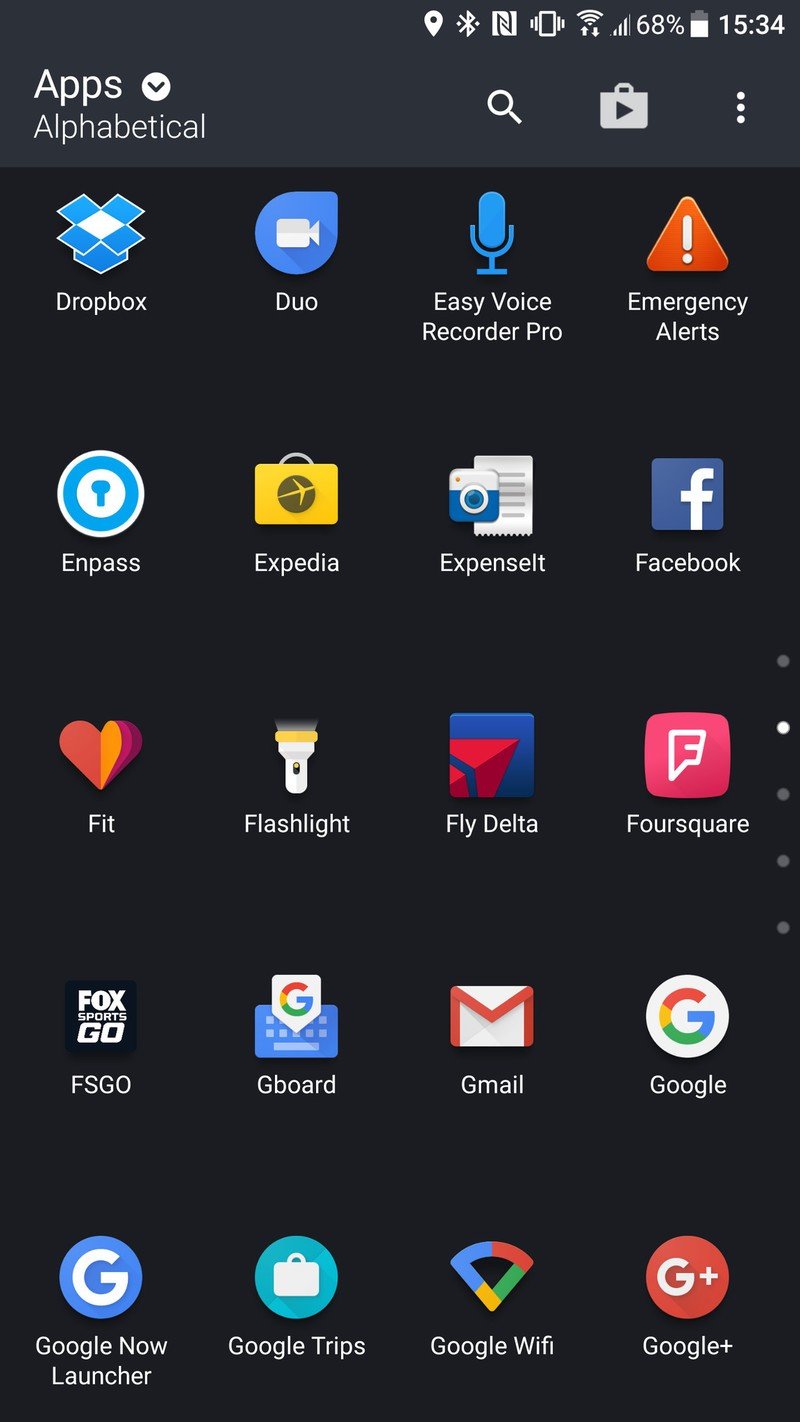The height and width of the screenshot is (1422, 800).
Task: Launch the Enpass password manager
Action: pyautogui.click(x=101, y=495)
